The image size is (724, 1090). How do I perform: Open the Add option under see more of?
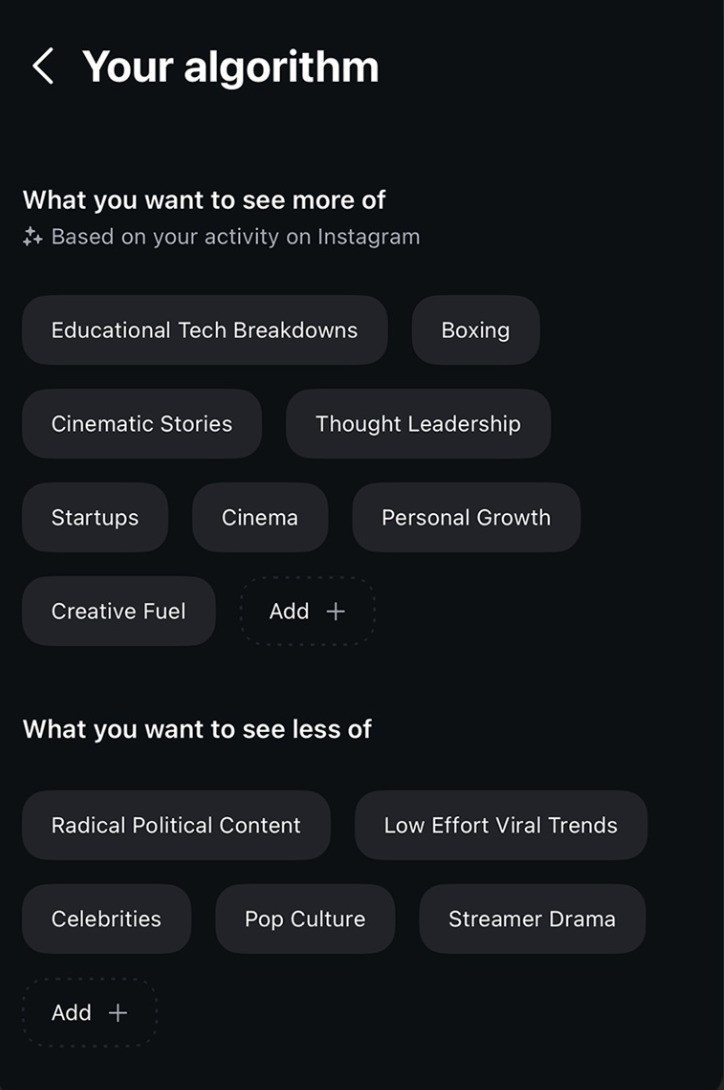click(307, 611)
